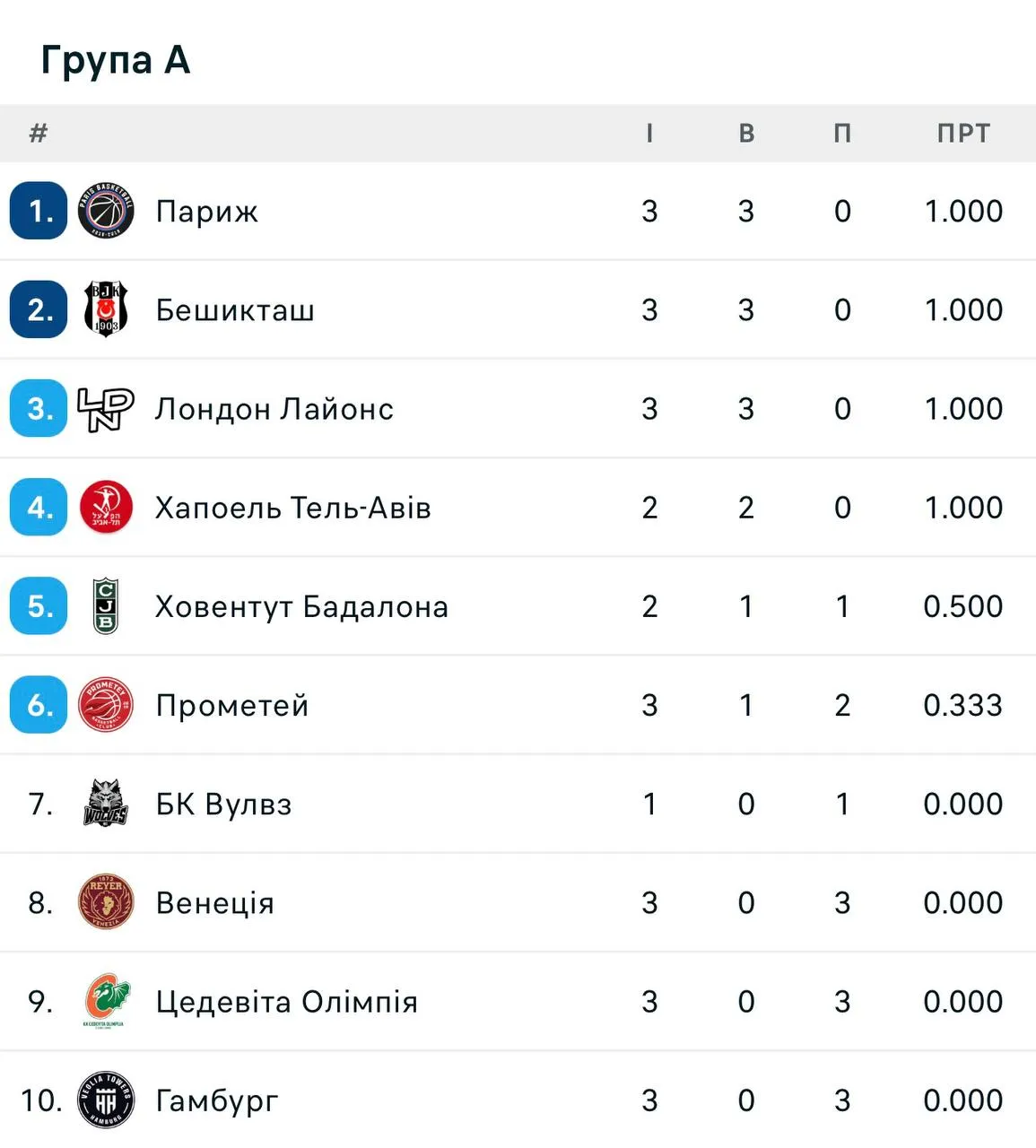The image size is (1036, 1148).
Task: Click the London Lions LDN logo
Action: [x=105, y=409]
